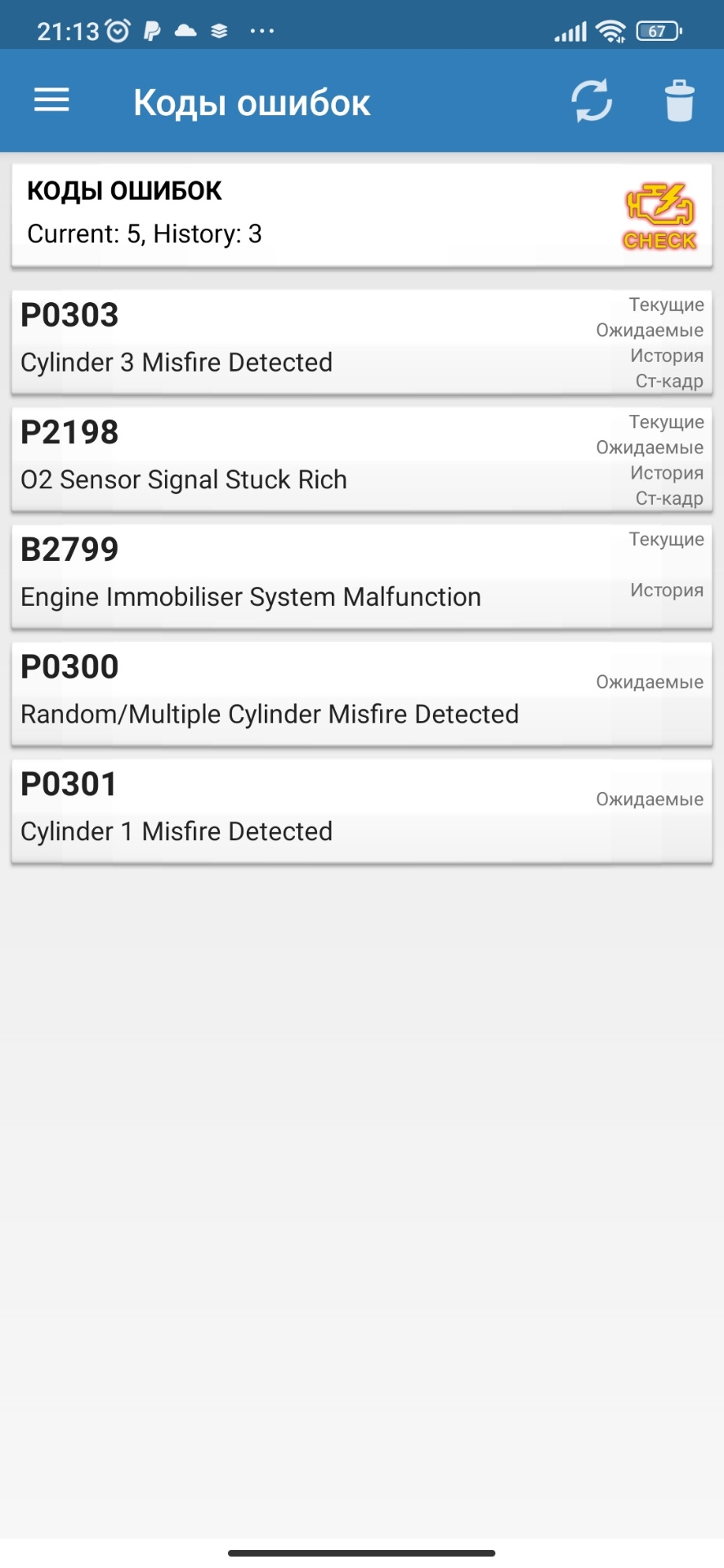Screen dimensions: 724x1568
Task: Tap the CHECK engine indicator icon
Action: click(x=659, y=216)
